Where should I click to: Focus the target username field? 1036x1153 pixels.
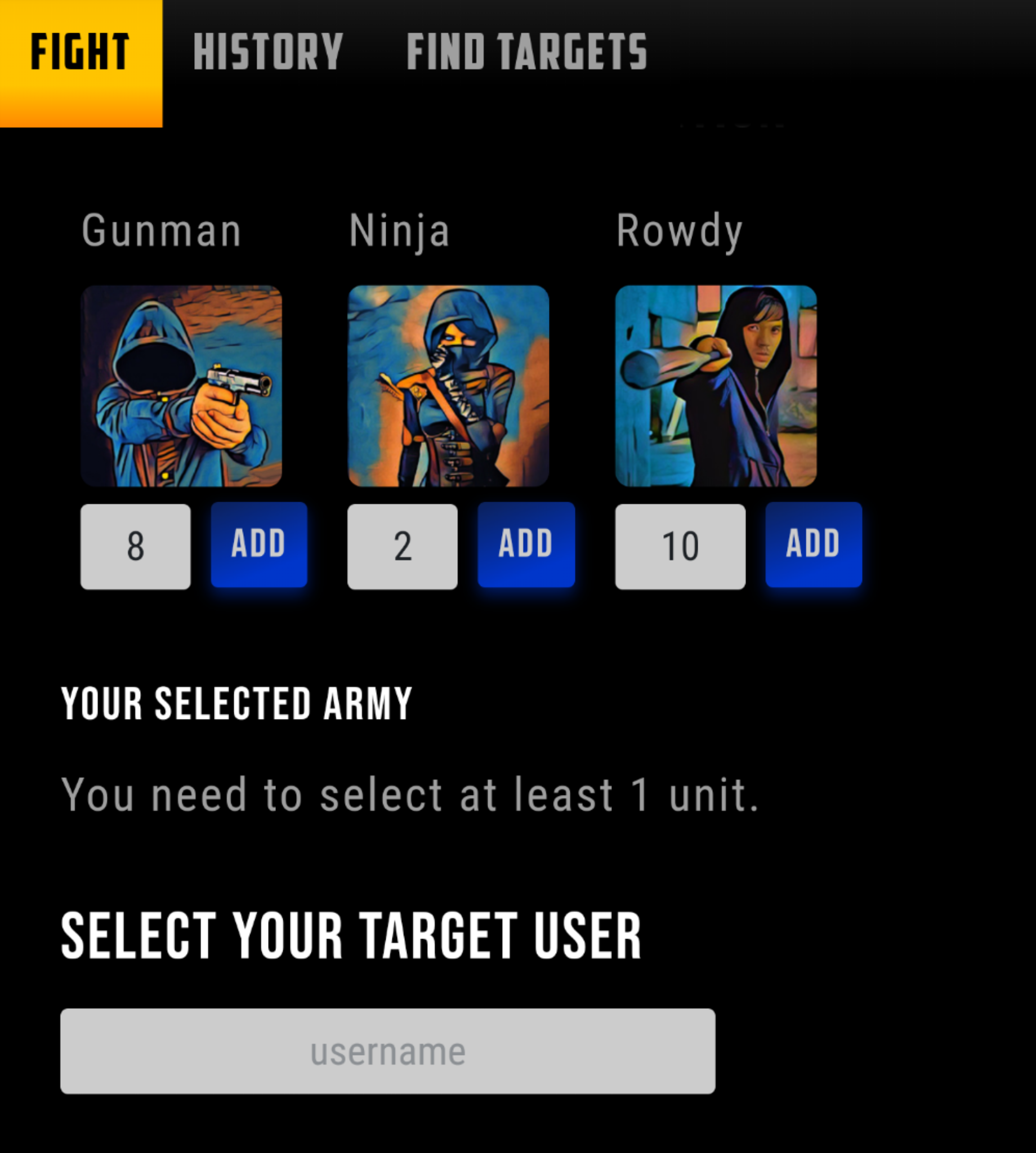point(387,1051)
